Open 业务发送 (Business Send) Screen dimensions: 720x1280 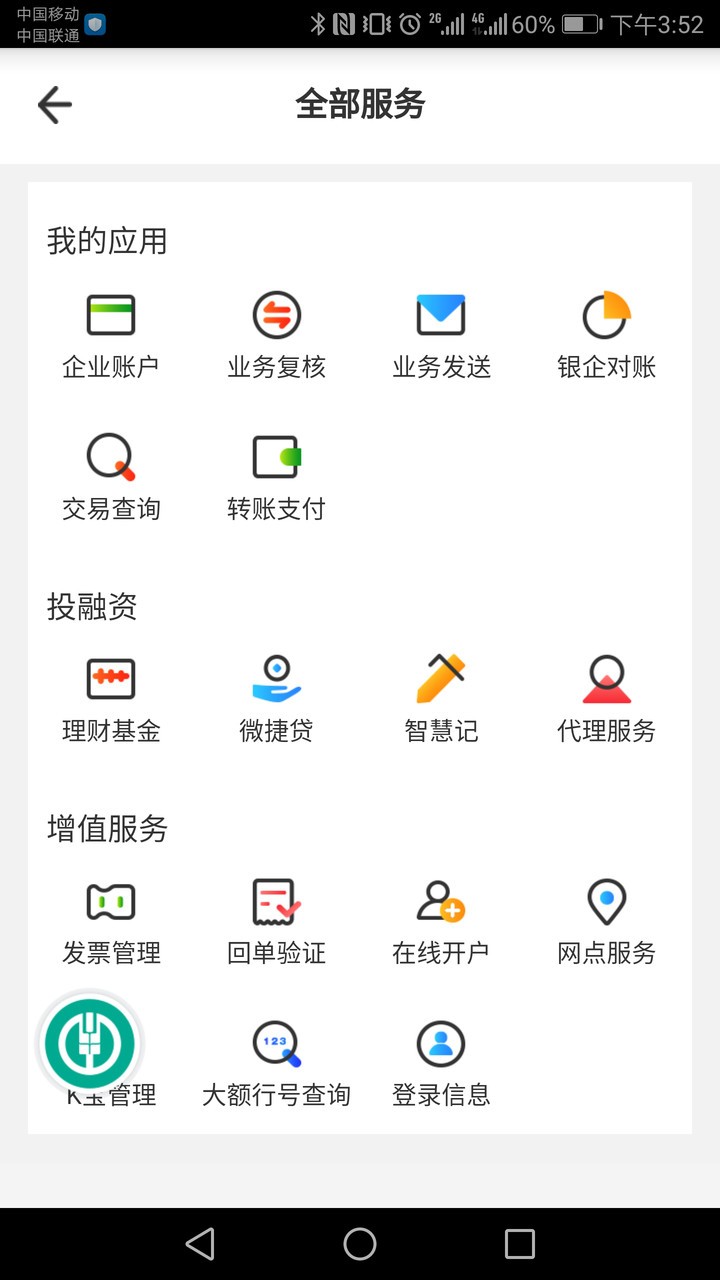440,335
